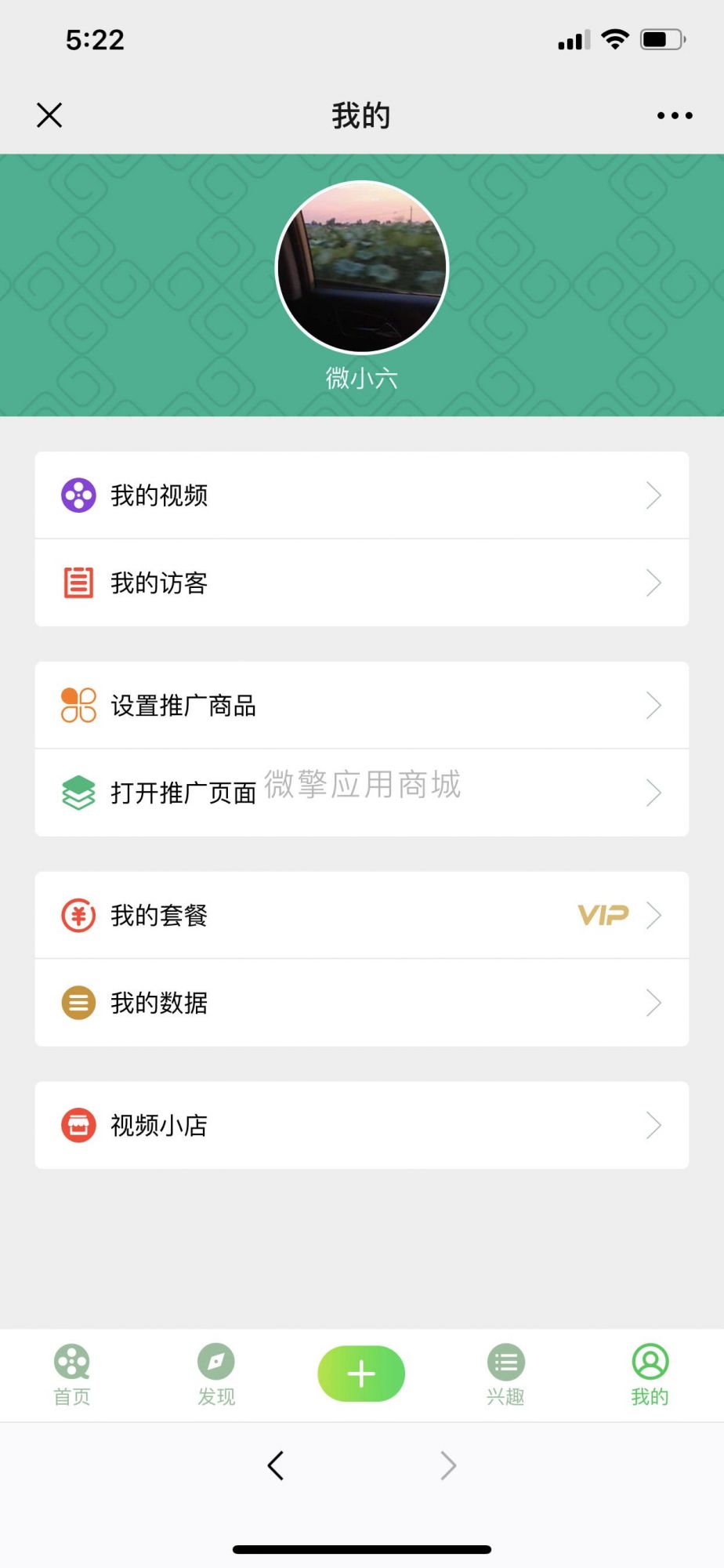
Task: Select the 我的 tab
Action: point(650,1374)
